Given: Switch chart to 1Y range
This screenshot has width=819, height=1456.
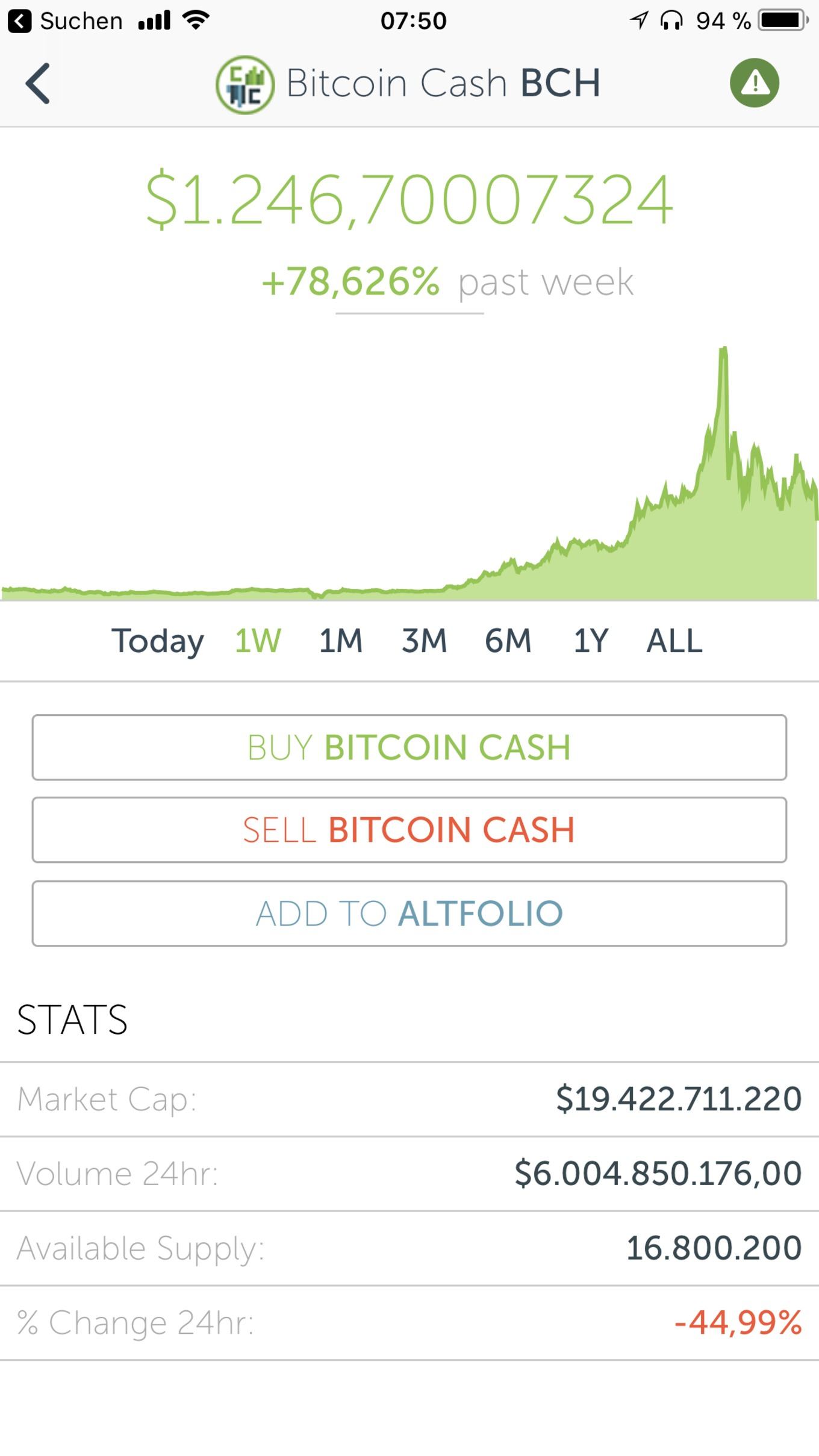Looking at the screenshot, I should (x=591, y=641).
